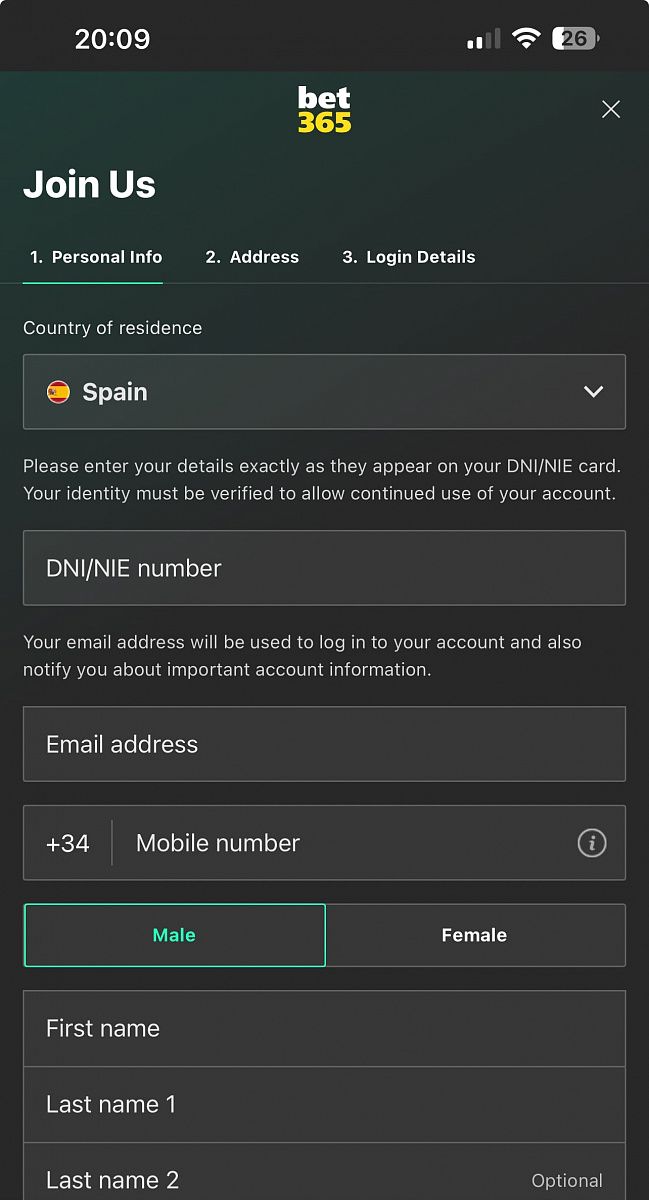Select the Personal Info step tab
Viewport: 649px width, 1200px height.
click(x=95, y=257)
